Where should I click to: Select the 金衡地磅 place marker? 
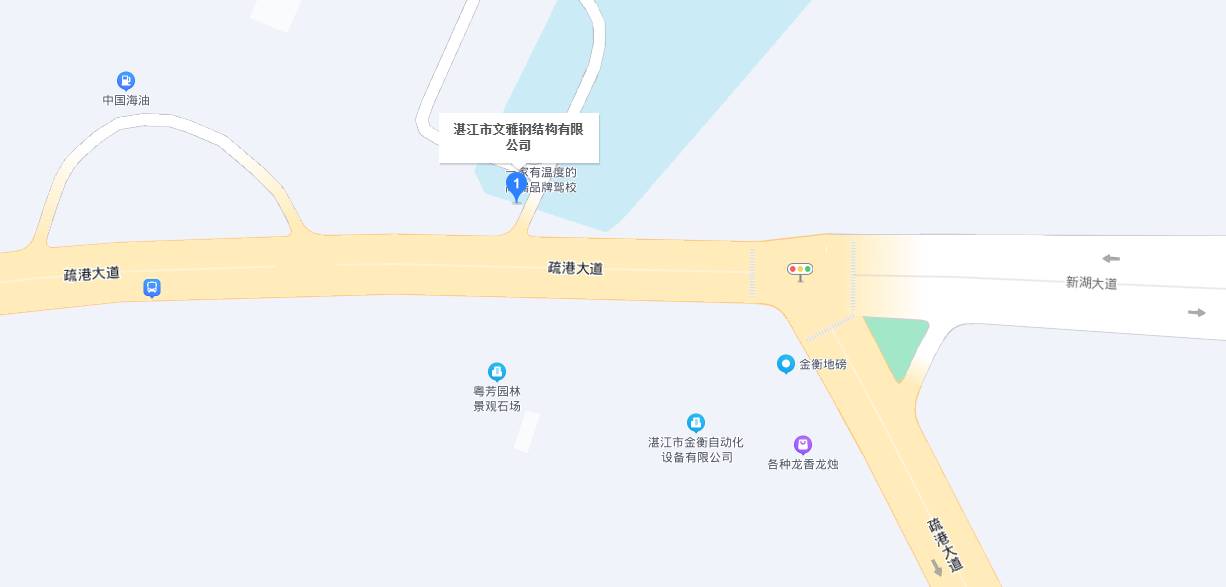click(786, 364)
